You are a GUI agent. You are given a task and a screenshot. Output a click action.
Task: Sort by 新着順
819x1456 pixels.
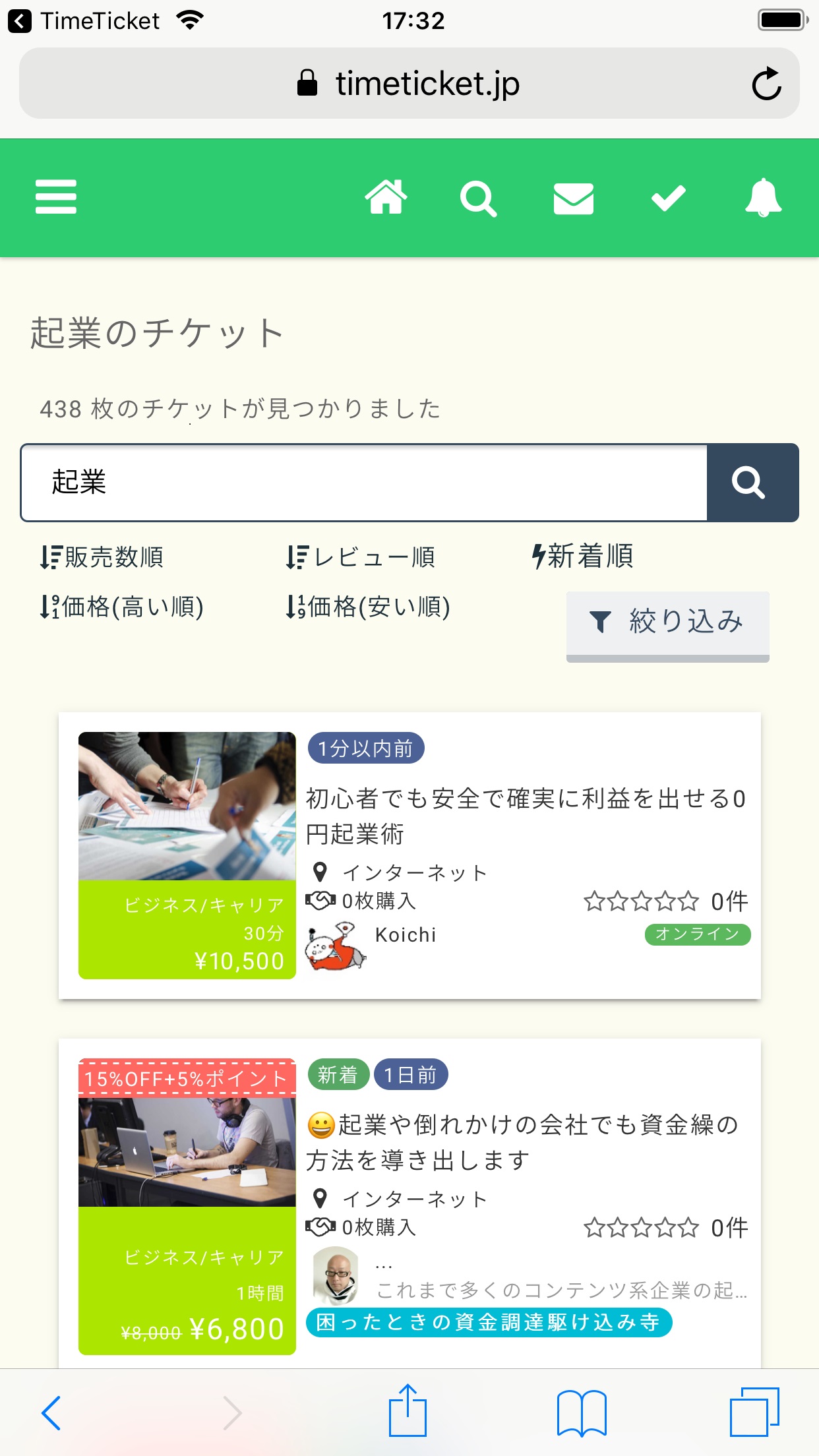click(583, 556)
